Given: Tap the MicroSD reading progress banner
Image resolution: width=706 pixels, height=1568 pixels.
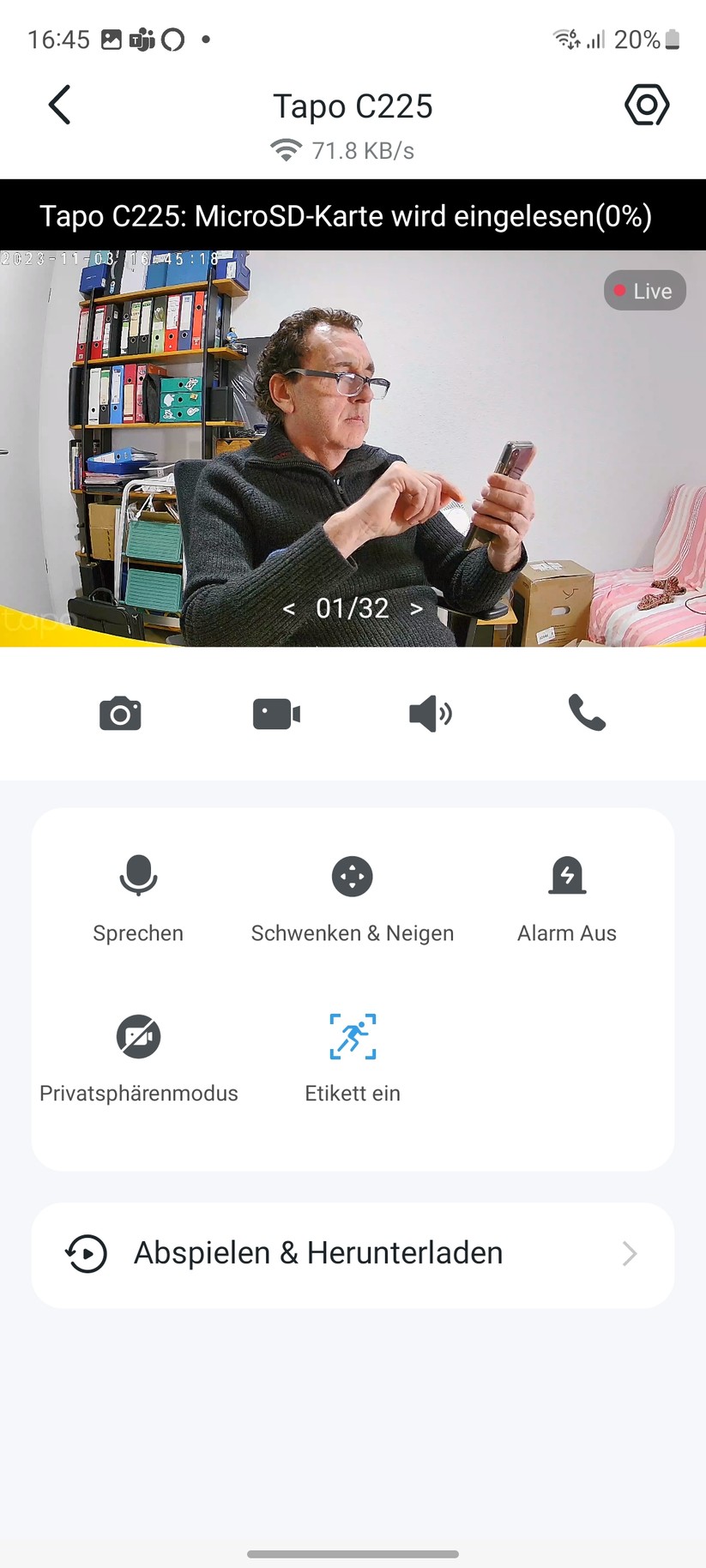Looking at the screenshot, I should tap(352, 216).
